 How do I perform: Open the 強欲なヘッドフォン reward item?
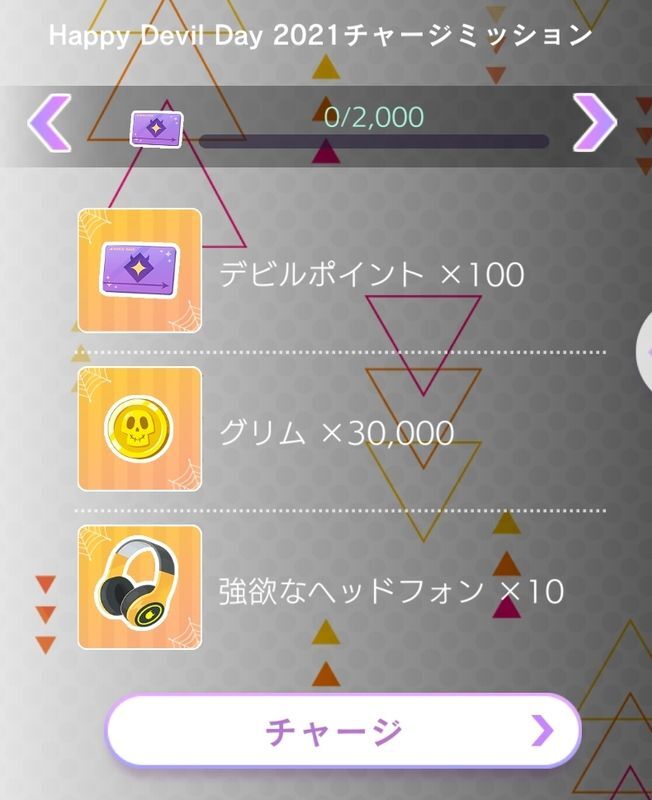pos(140,588)
